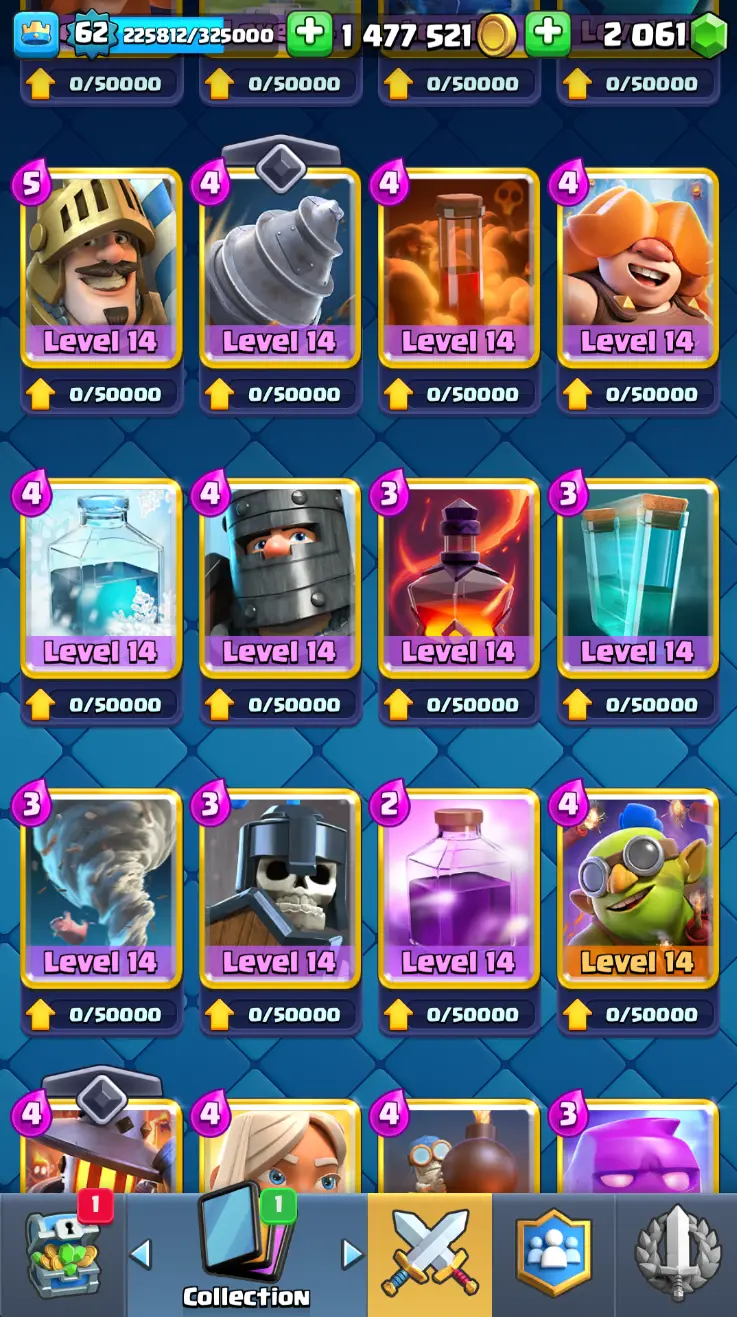This screenshot has height=1317, width=737.
Task: Go to the Battle crossed swords tab
Action: pyautogui.click(x=430, y=1254)
